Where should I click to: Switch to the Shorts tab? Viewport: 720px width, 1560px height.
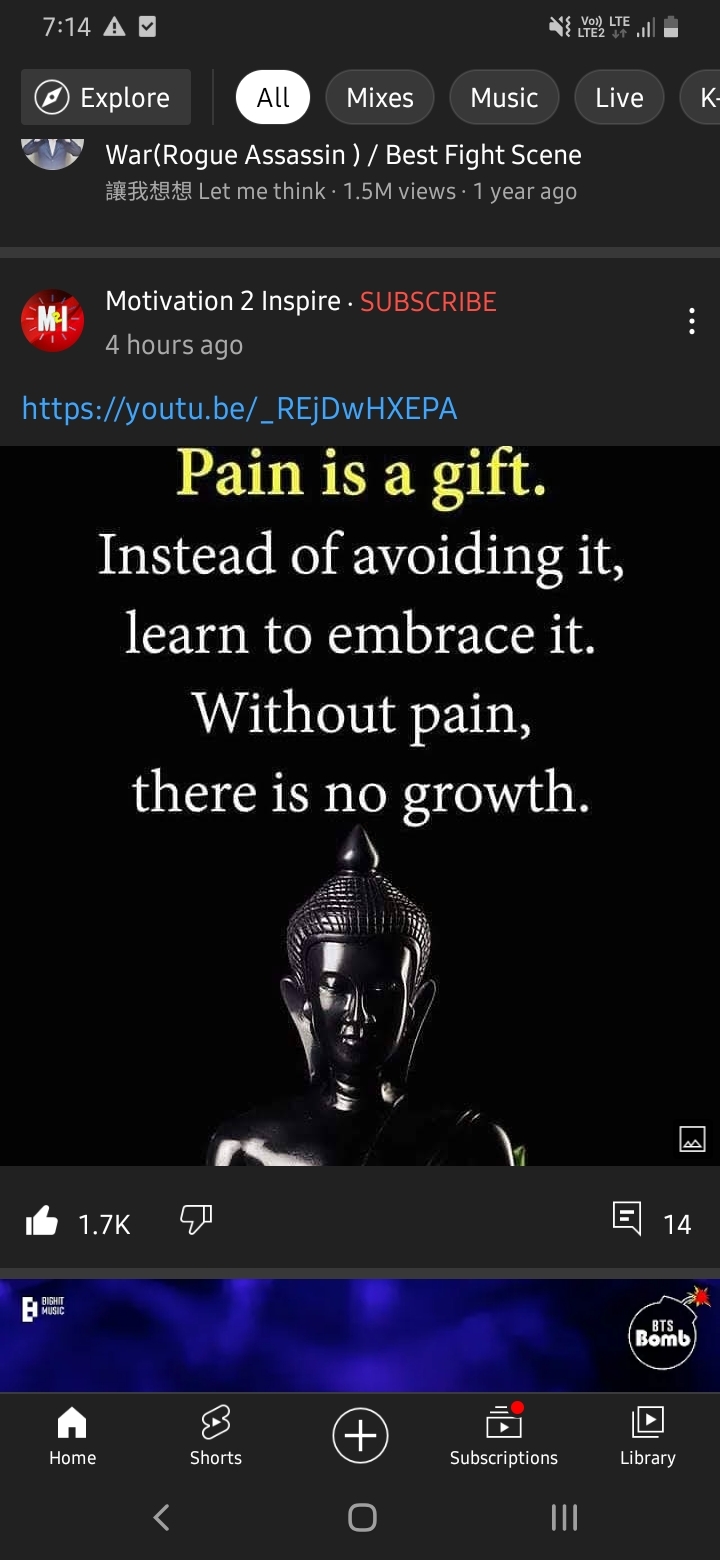(216, 1436)
